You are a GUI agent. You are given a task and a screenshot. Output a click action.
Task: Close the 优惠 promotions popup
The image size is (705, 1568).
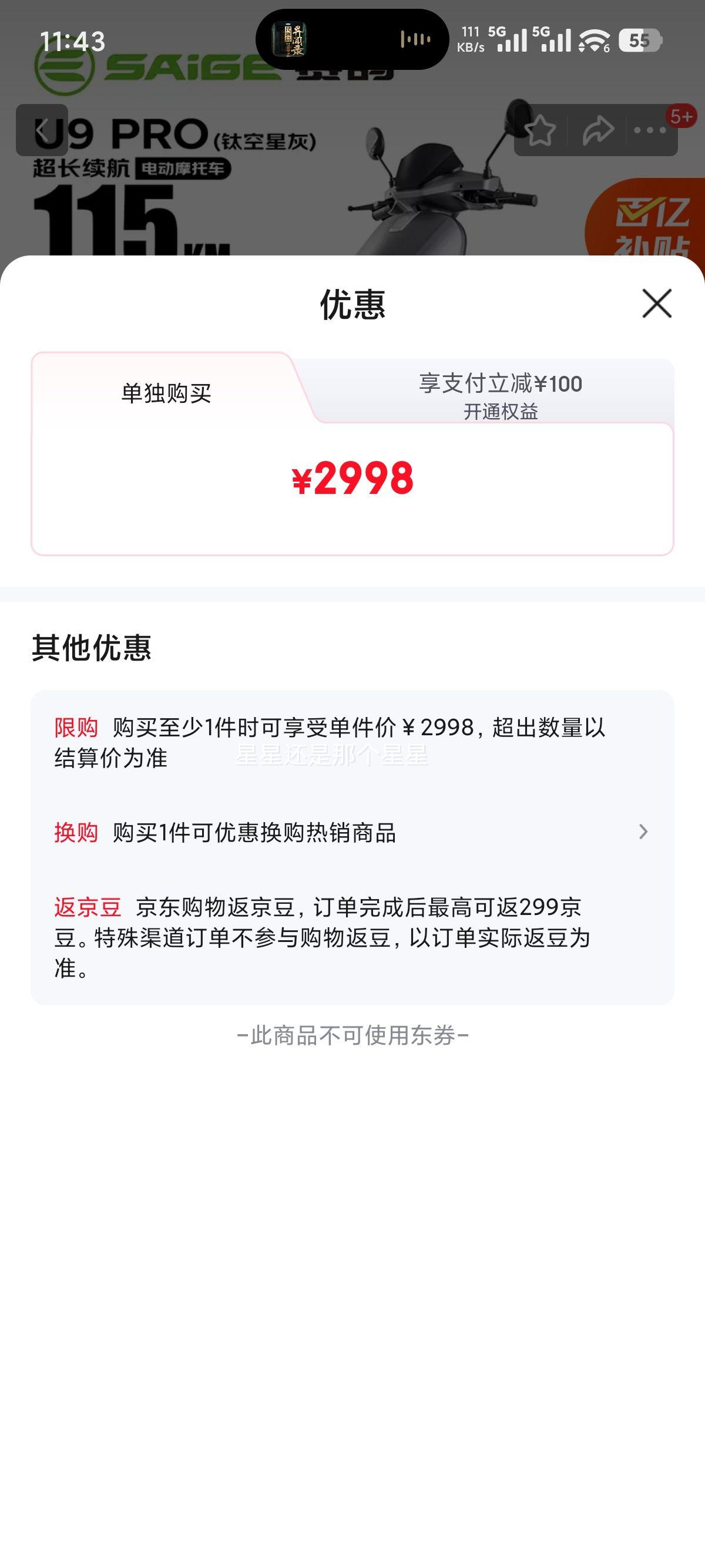point(656,304)
